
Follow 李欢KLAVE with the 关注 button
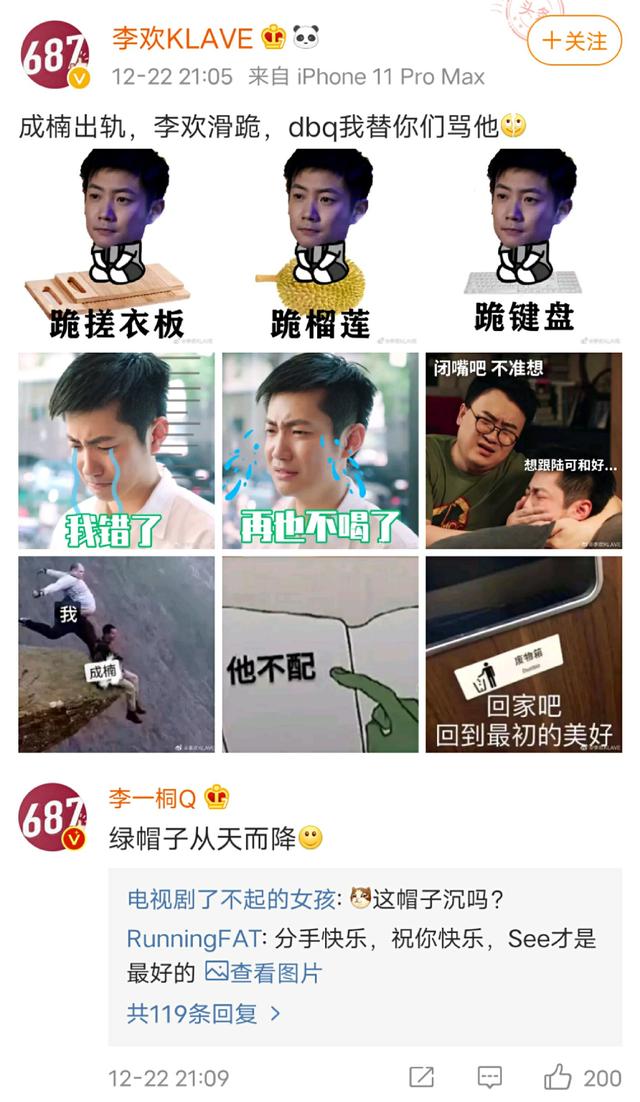click(x=574, y=41)
